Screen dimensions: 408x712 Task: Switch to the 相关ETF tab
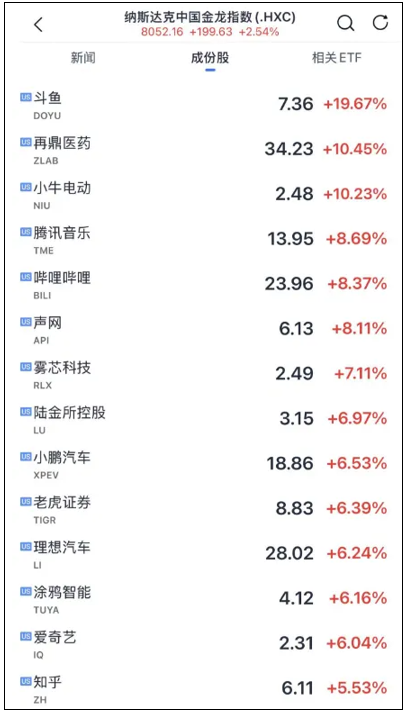(x=336, y=58)
